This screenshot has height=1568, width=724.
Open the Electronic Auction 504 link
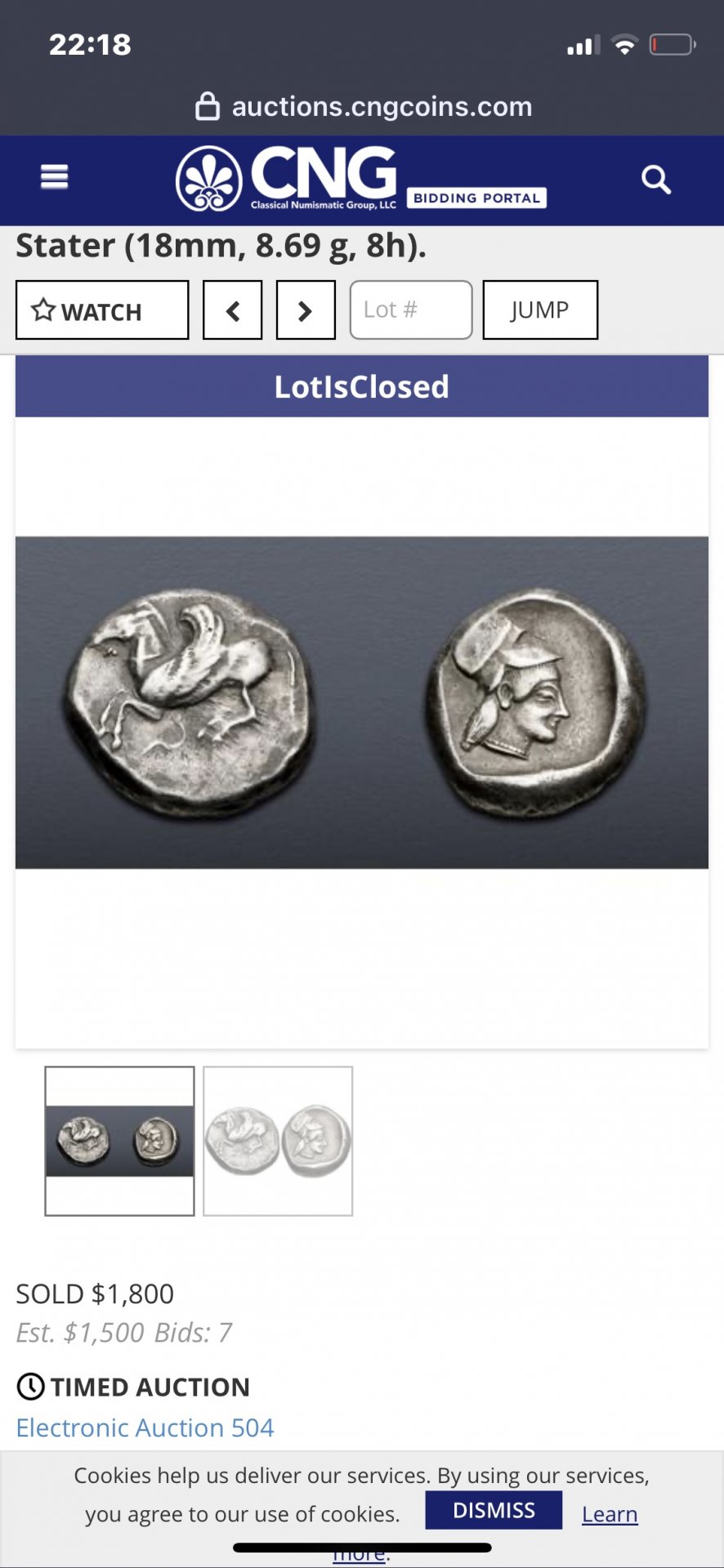tap(145, 1428)
